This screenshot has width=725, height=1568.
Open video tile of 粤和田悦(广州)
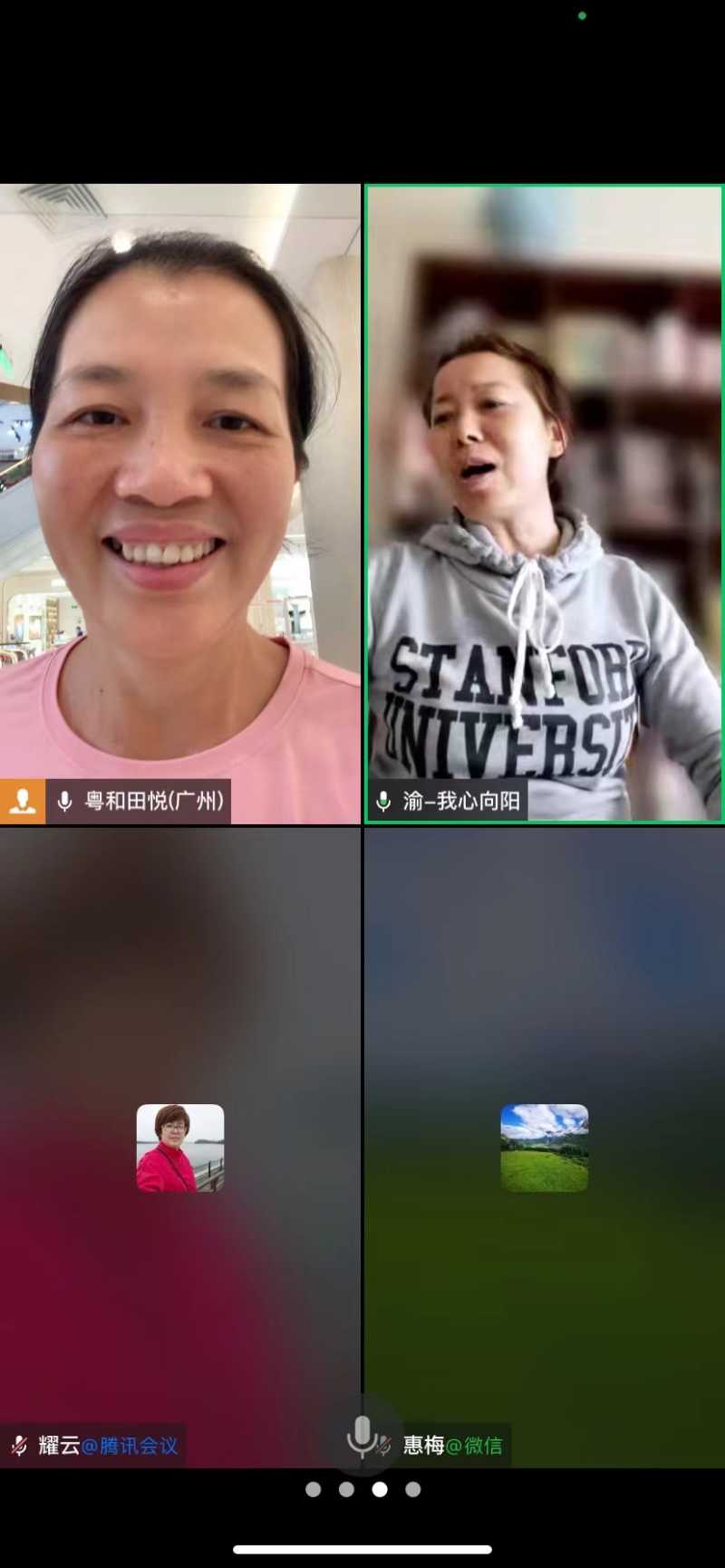[x=179, y=503]
